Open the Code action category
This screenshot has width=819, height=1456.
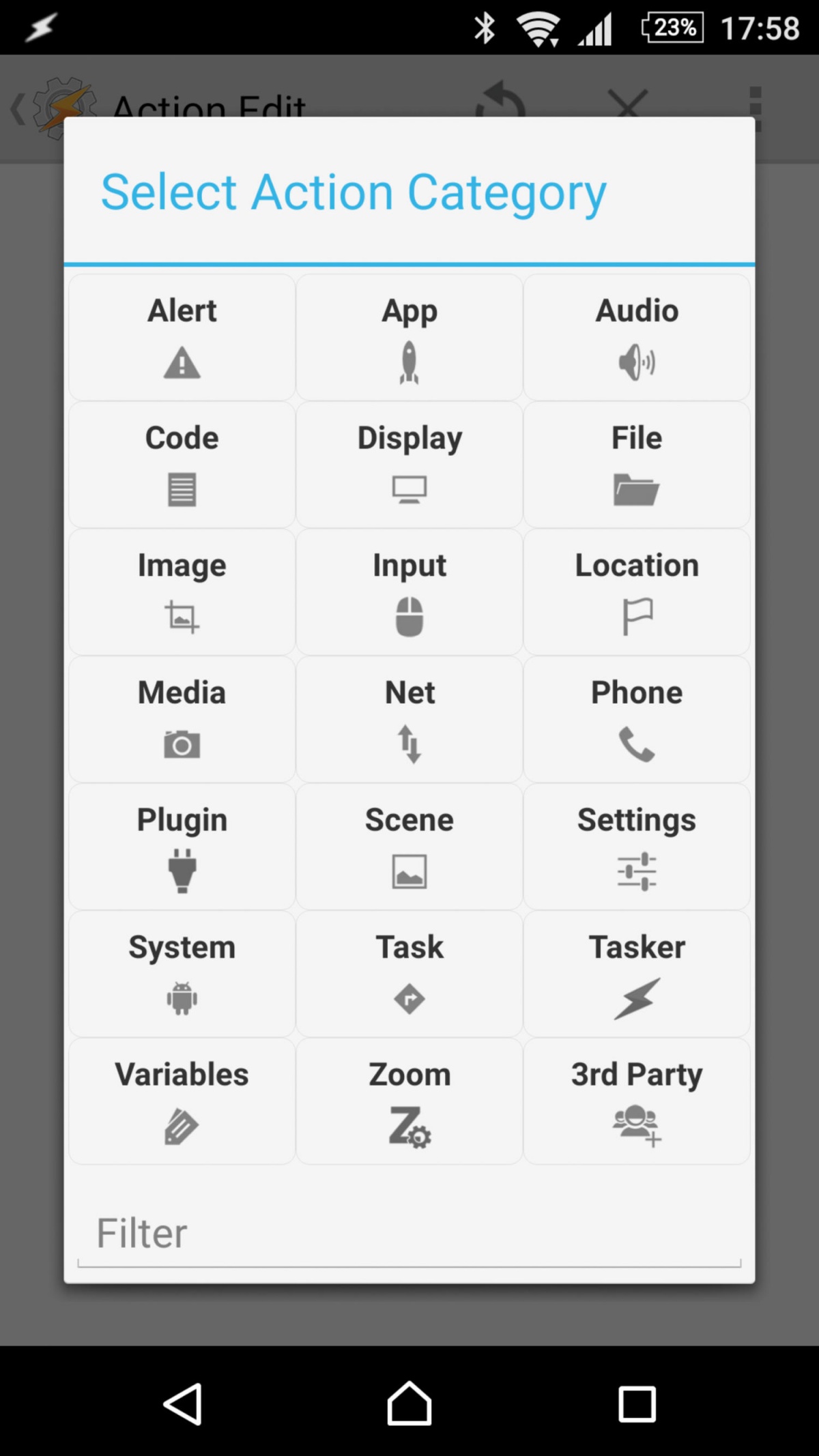coord(182,465)
